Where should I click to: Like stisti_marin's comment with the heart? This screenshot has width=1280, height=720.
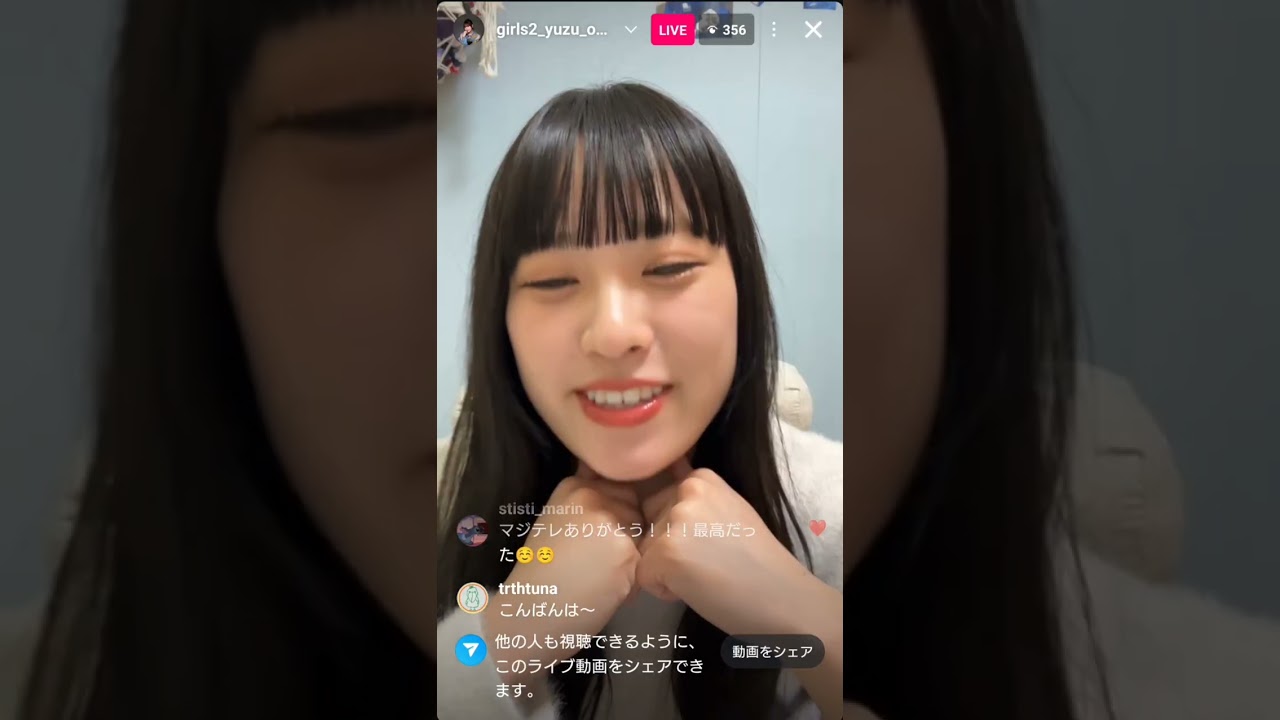point(817,528)
